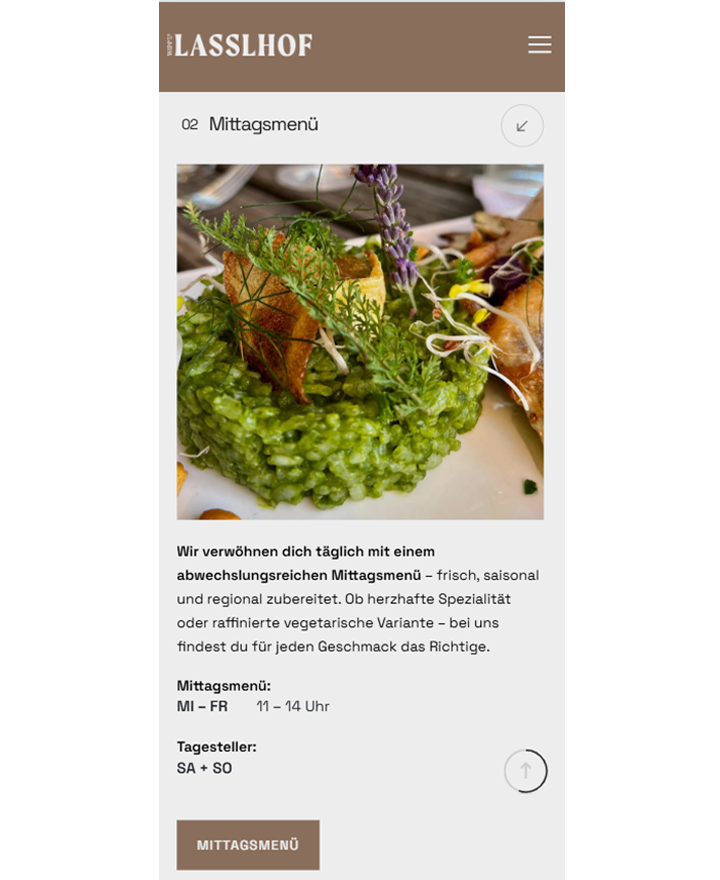Tap the brown MITTAGSMENÜ button
Viewport: 720px width, 880px height.
(248, 845)
